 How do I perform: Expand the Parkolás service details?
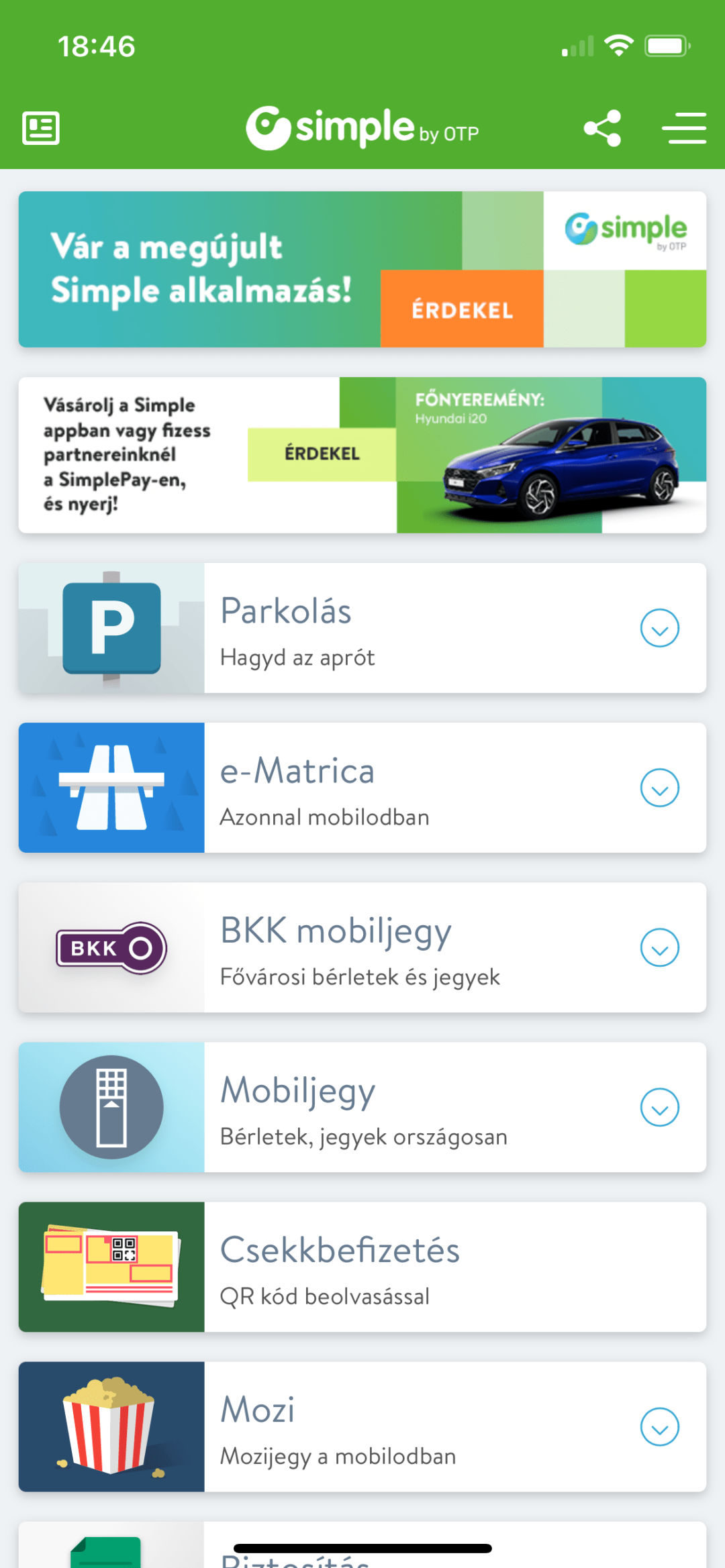[660, 629]
